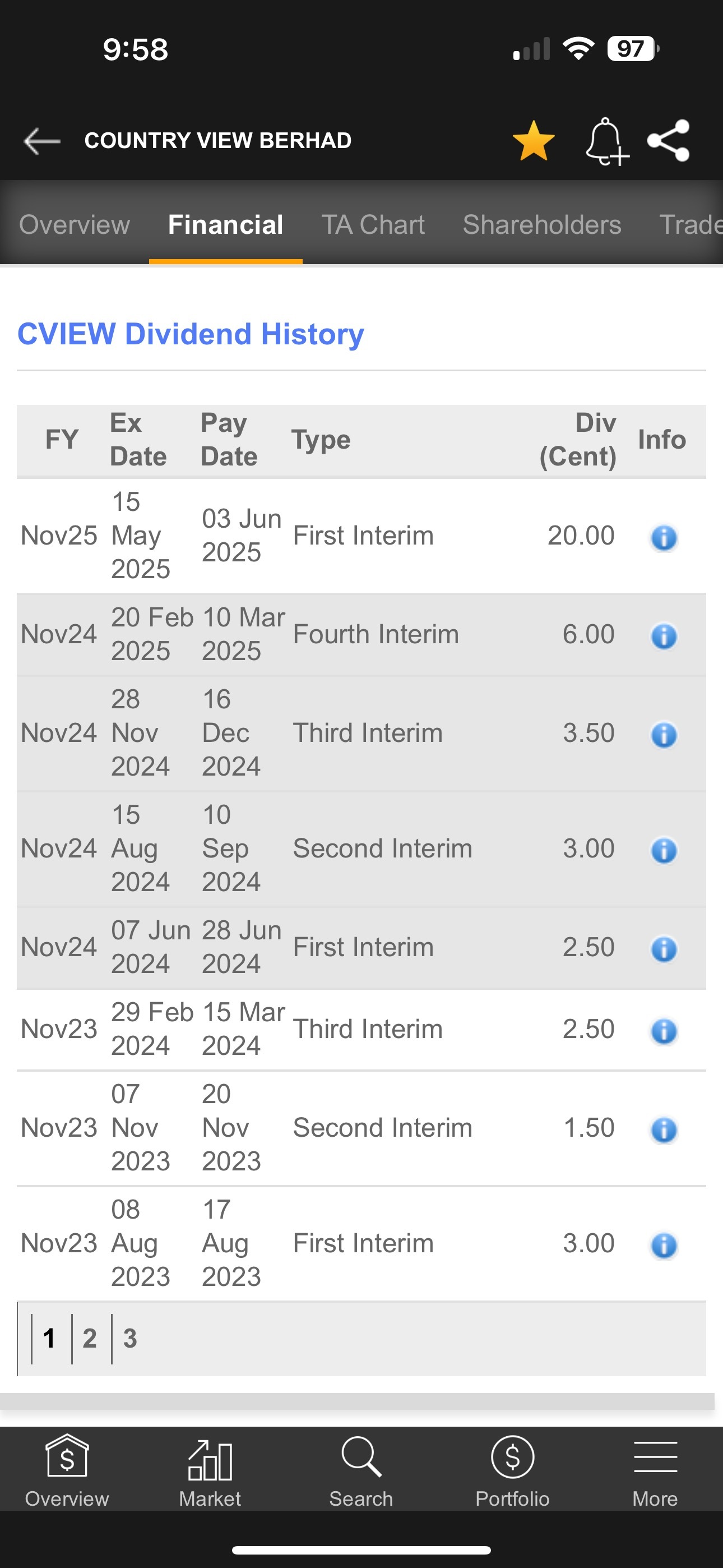
Task: Go to page 2 of dividend history
Action: click(90, 1338)
